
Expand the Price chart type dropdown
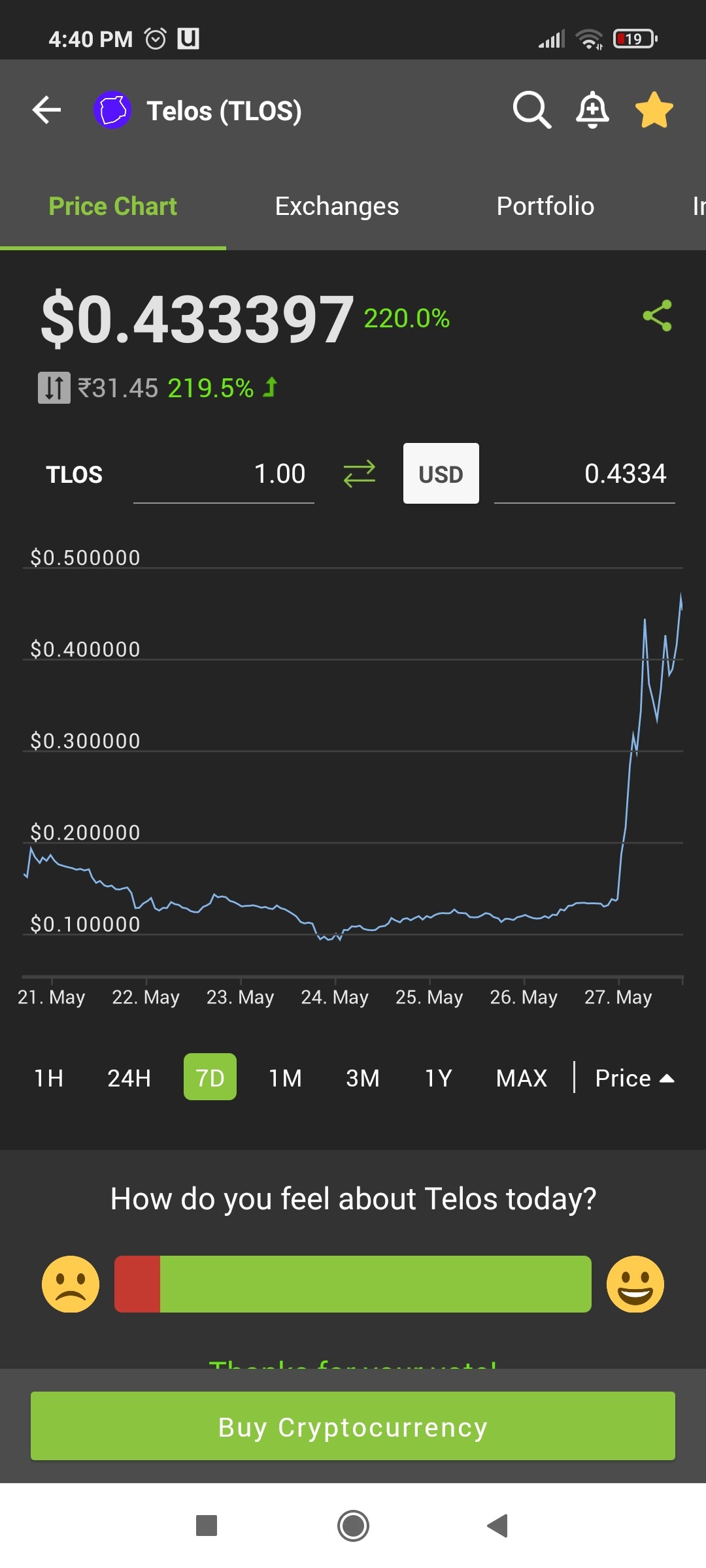coord(635,1078)
